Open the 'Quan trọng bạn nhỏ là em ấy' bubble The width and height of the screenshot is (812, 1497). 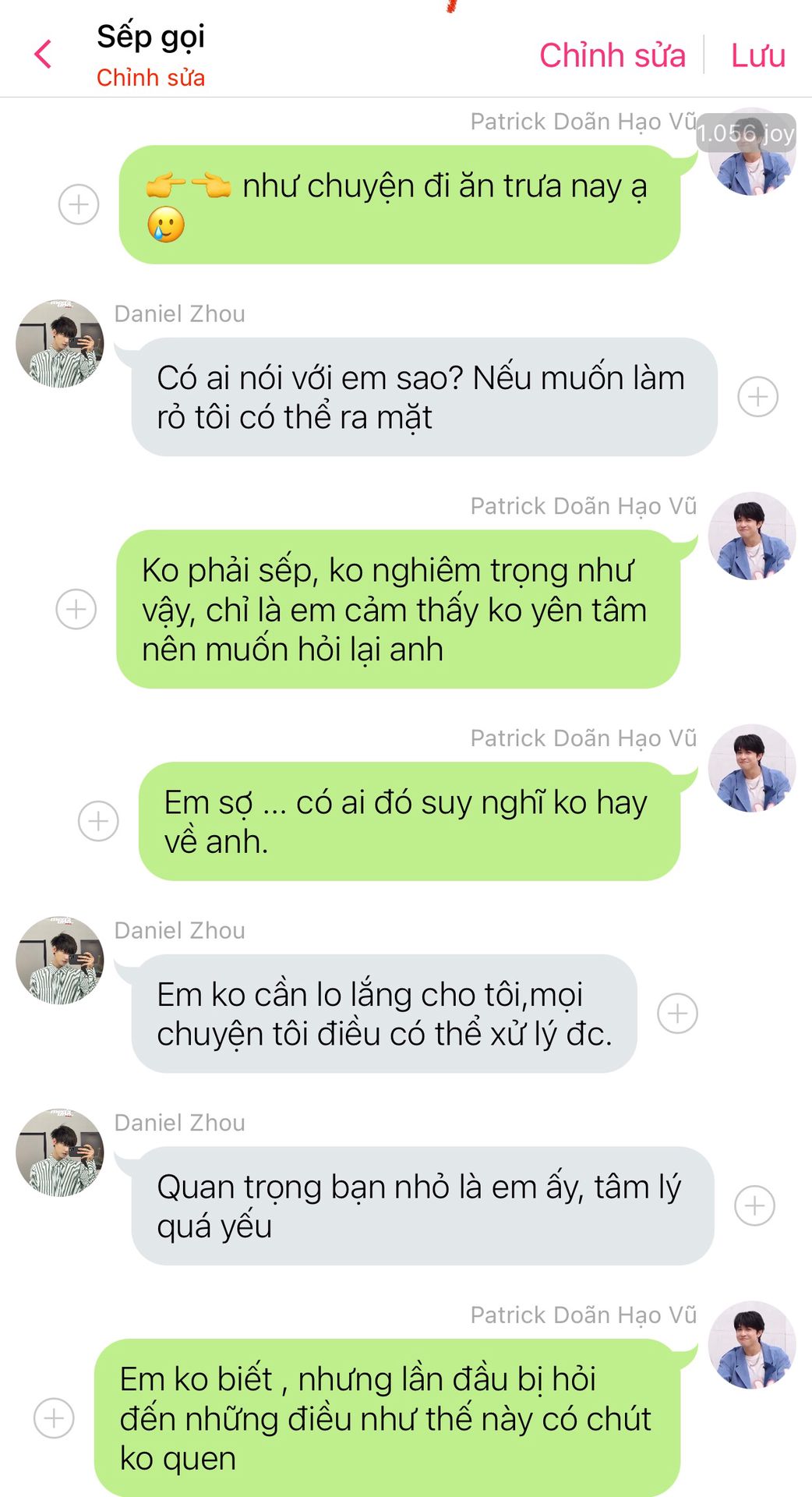[422, 1206]
